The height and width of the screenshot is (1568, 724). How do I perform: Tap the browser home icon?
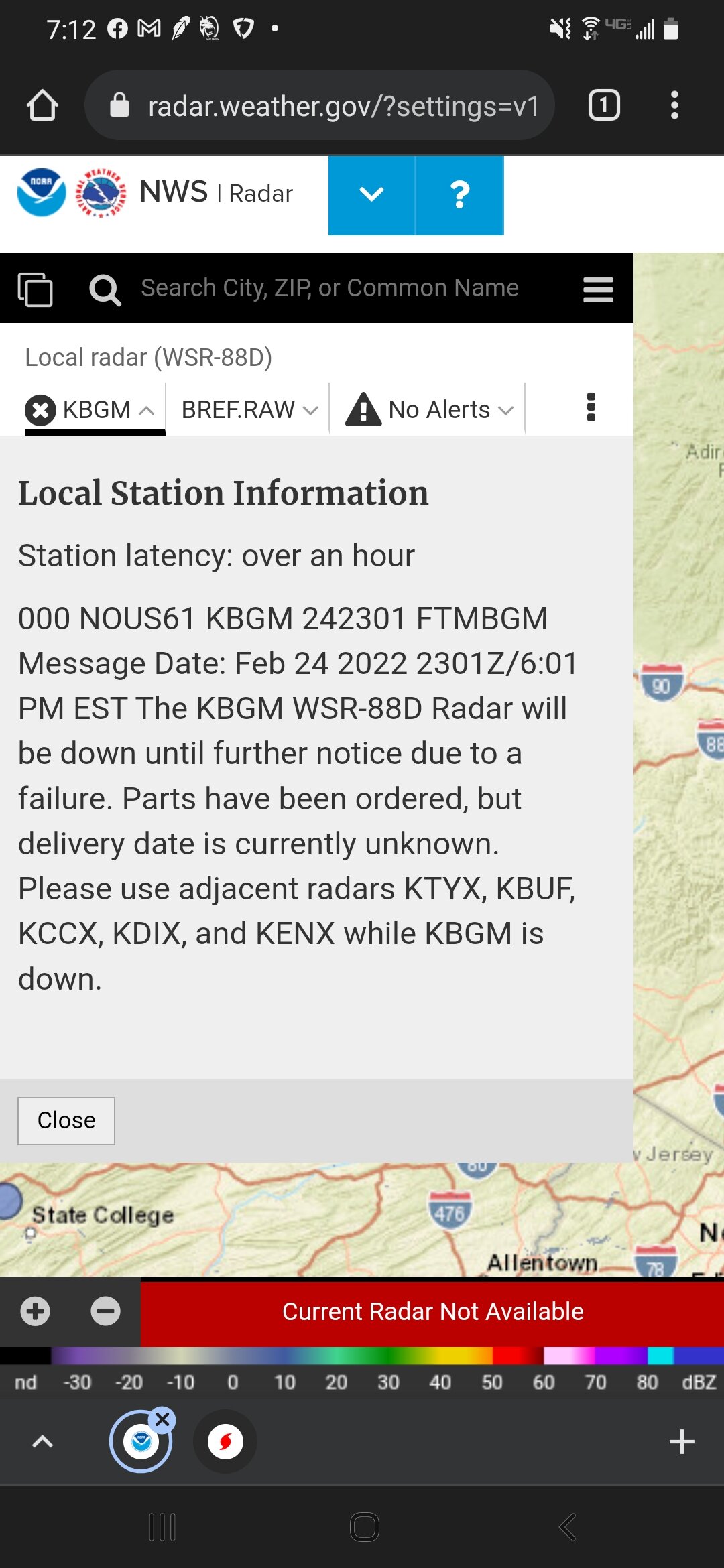(42, 105)
